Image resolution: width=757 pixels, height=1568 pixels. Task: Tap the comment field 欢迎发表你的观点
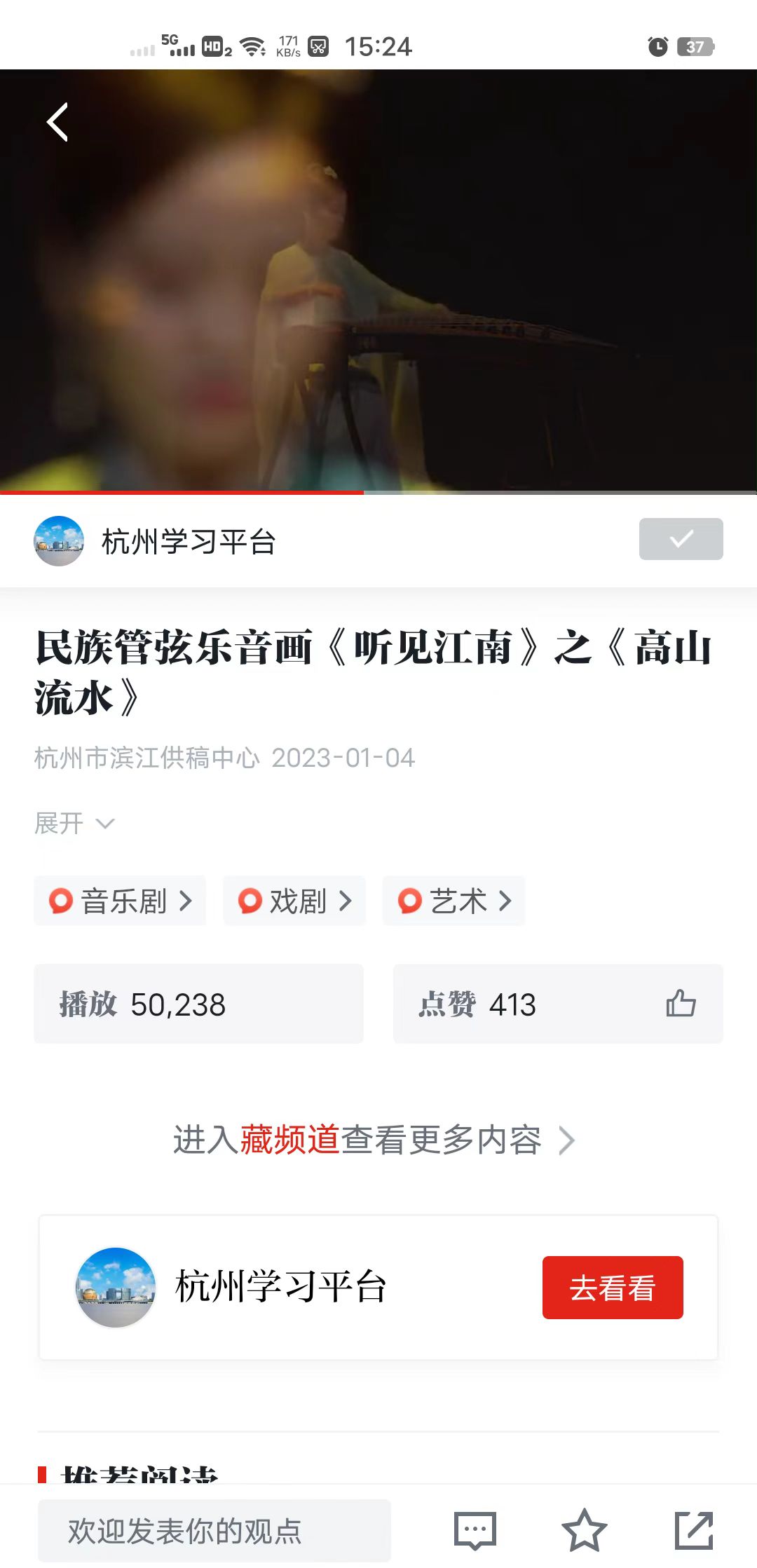[x=214, y=1530]
